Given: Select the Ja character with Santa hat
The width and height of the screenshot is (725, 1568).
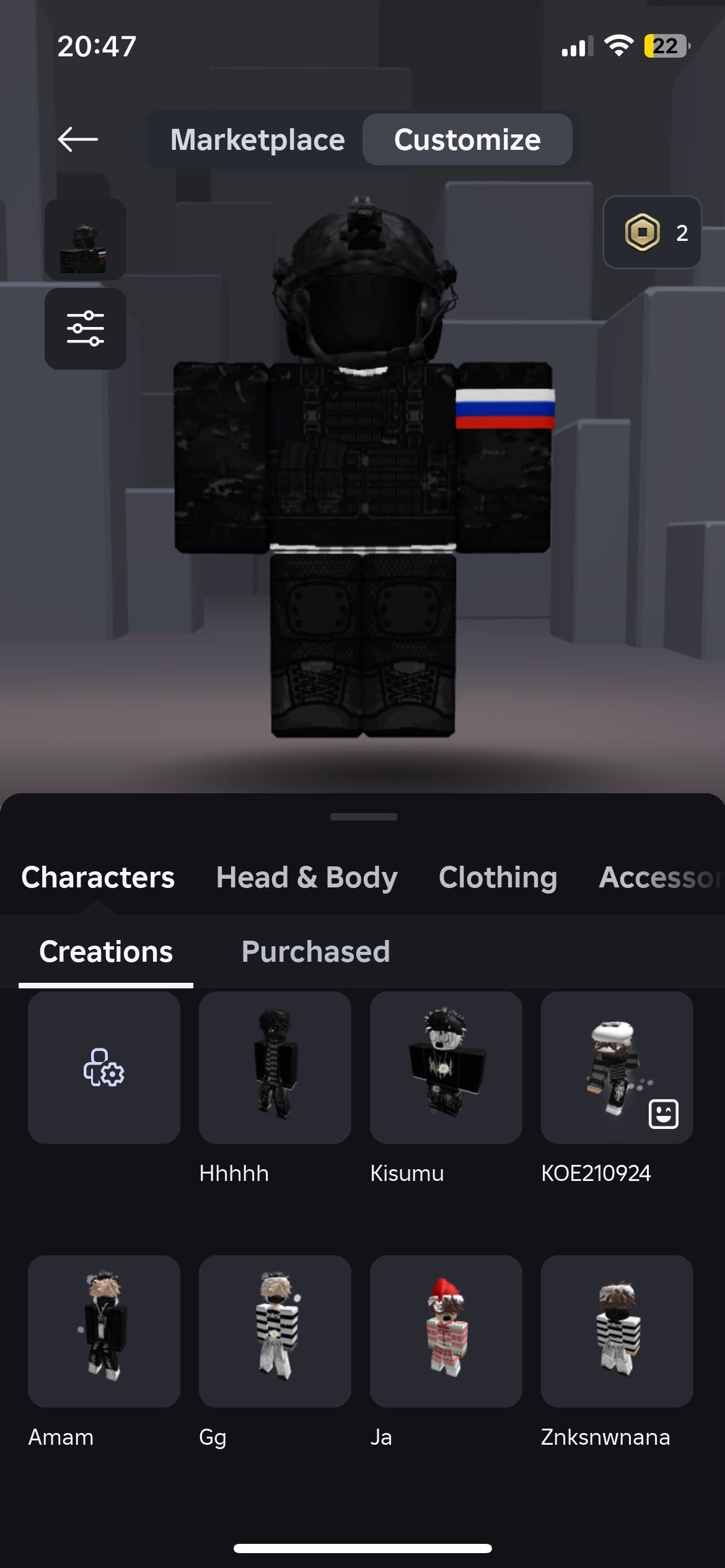Looking at the screenshot, I should 446,1331.
